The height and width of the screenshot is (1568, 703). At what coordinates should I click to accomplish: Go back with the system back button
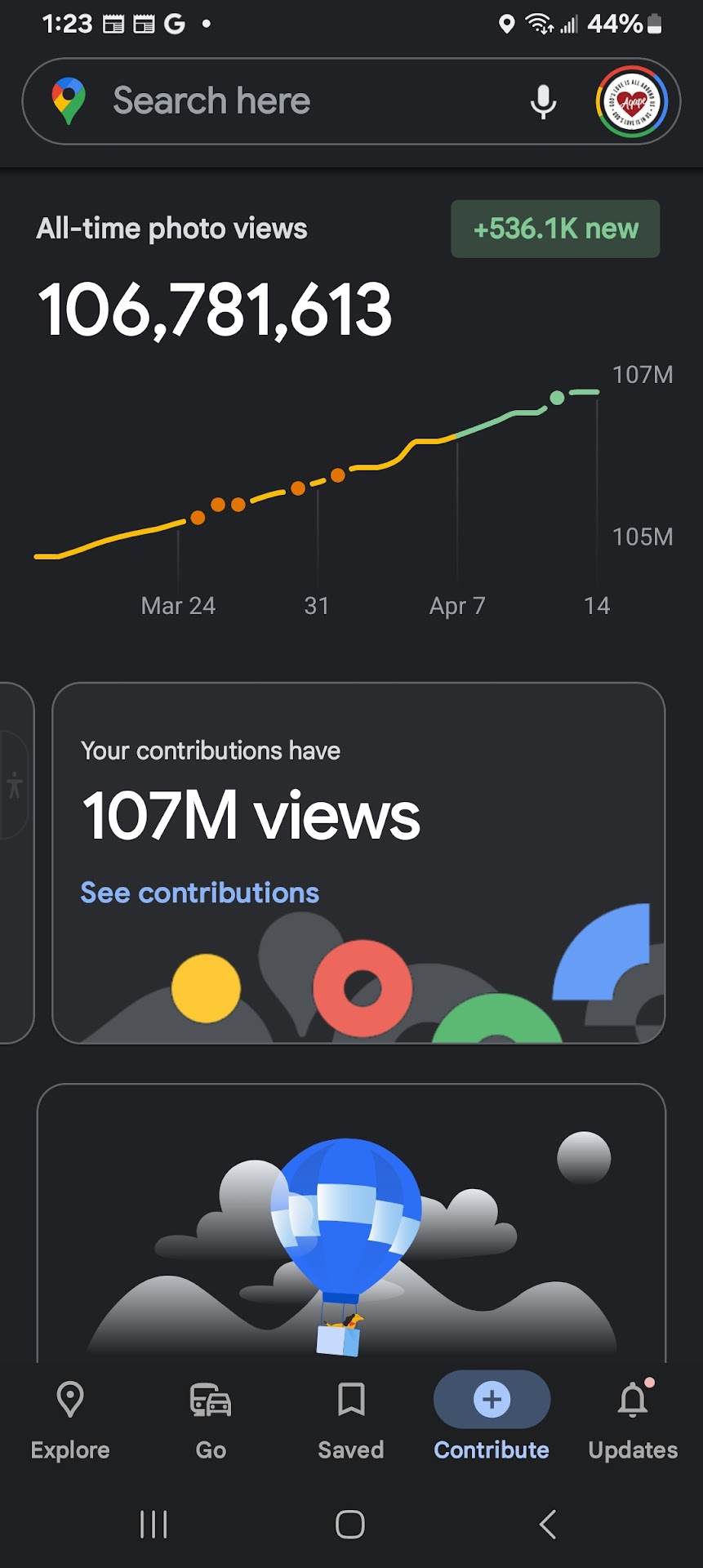548,1524
